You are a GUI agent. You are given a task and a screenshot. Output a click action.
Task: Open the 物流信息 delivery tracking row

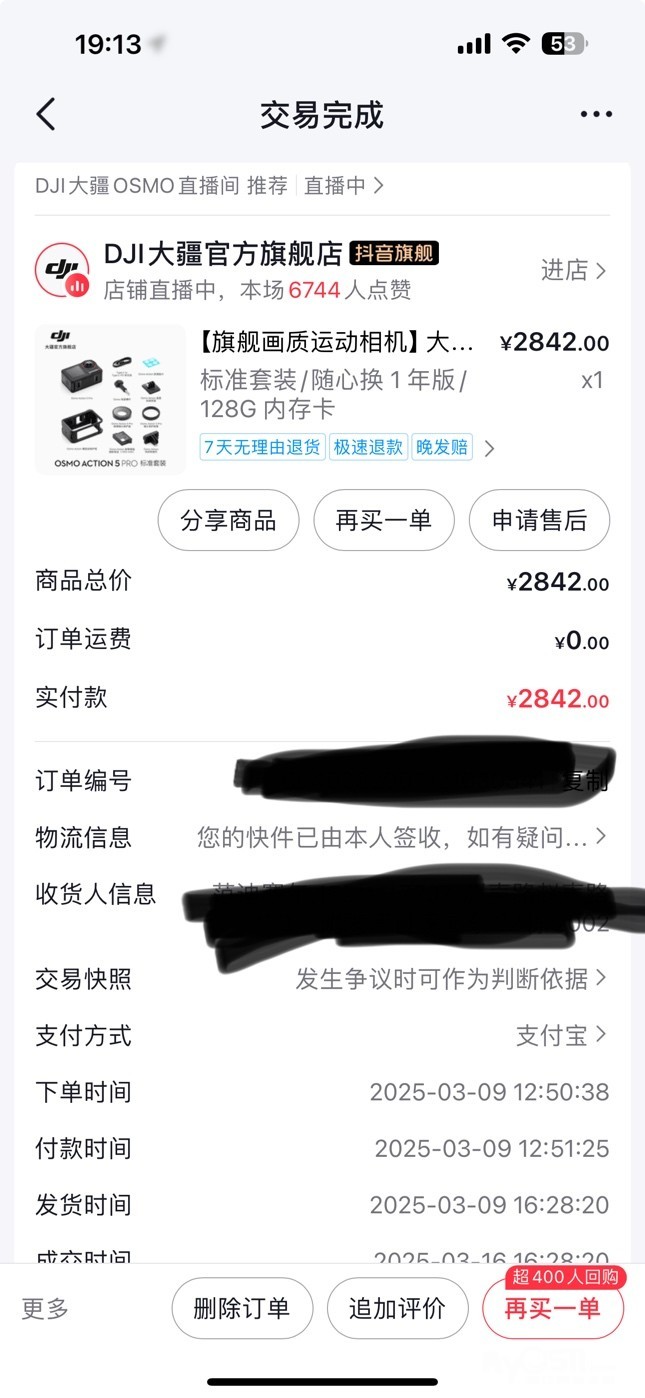tap(400, 837)
